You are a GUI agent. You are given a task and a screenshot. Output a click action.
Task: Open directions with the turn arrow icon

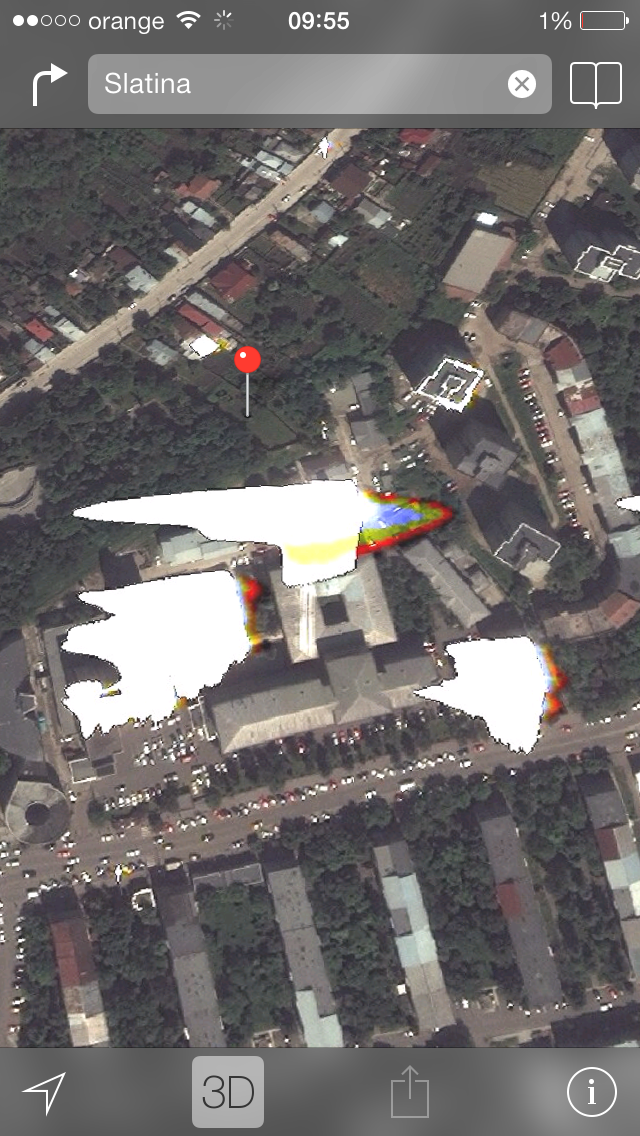48,85
